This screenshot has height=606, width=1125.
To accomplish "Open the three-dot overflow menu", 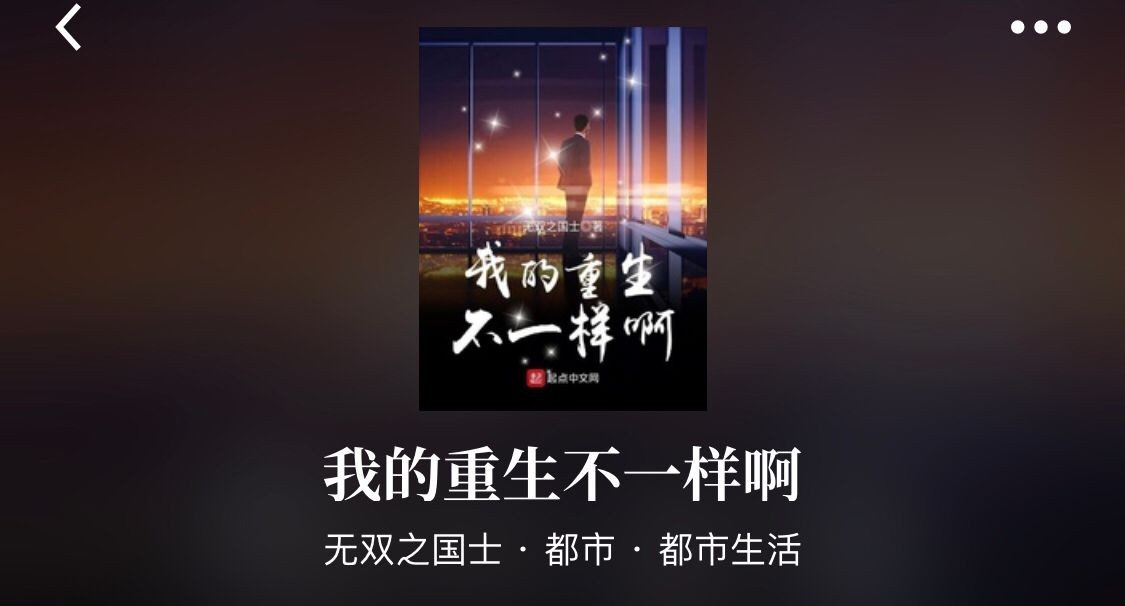I will tap(1040, 28).
